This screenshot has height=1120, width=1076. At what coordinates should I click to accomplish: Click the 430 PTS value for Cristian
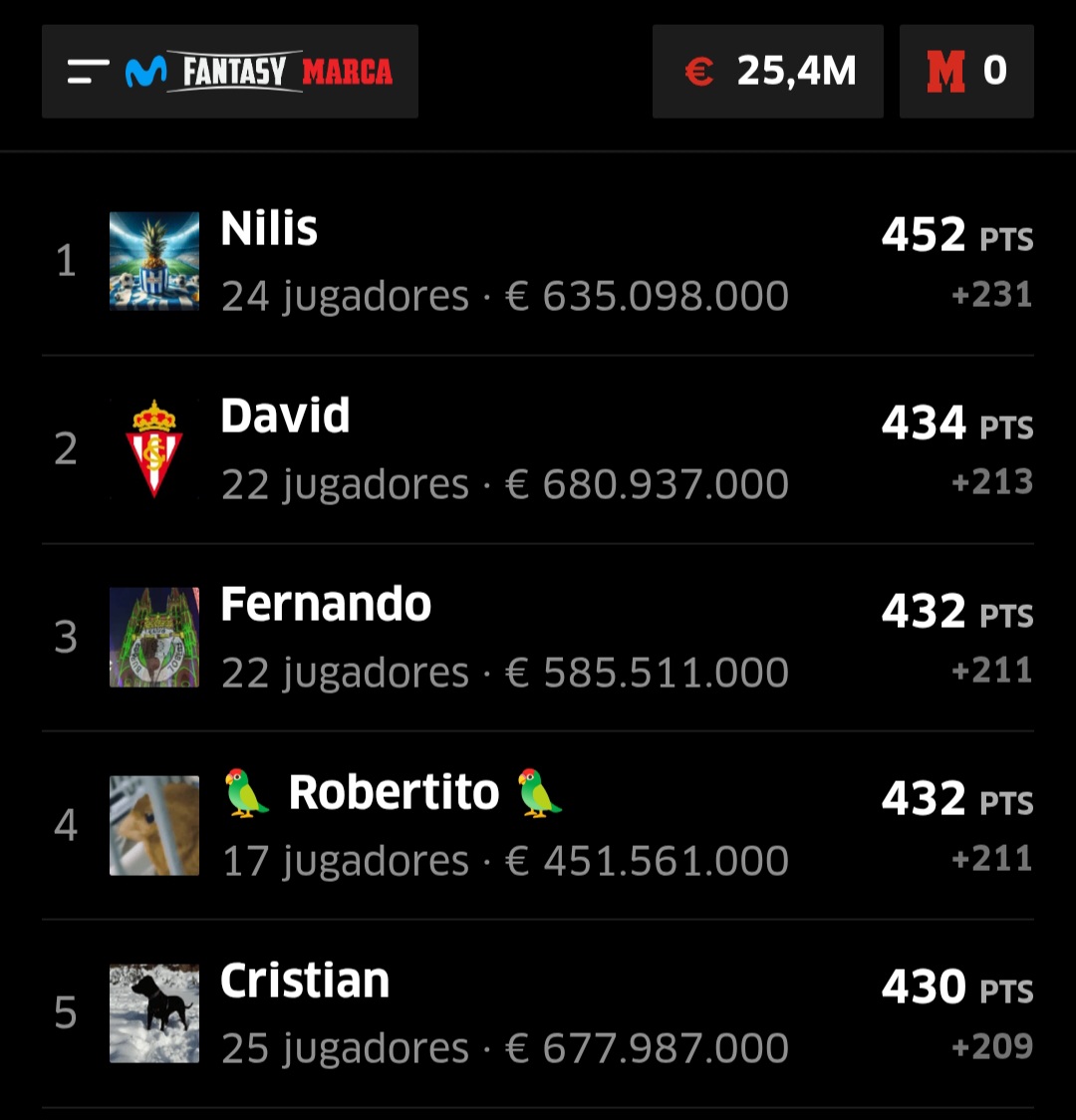924,986
